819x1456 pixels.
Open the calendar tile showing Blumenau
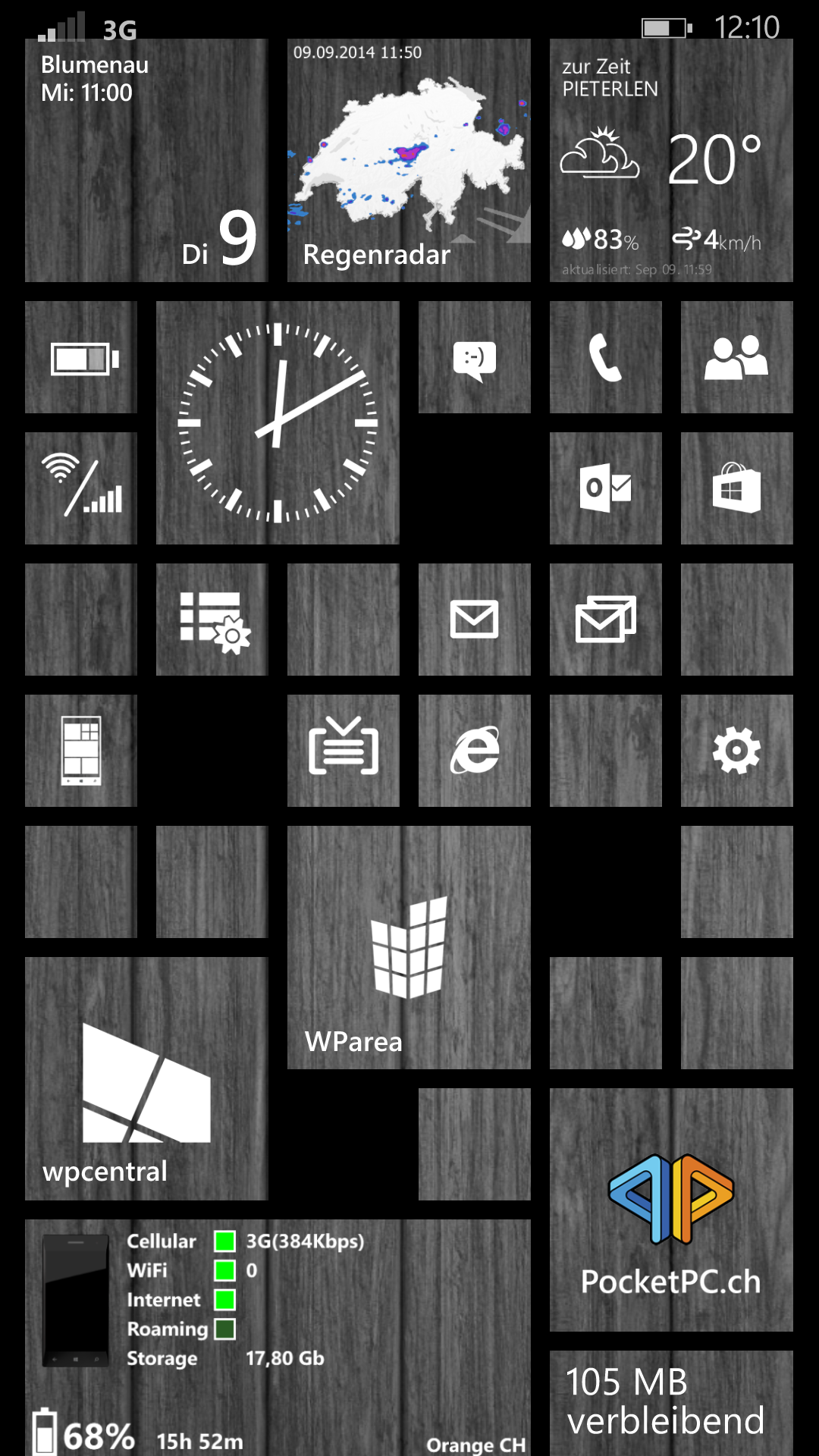pyautogui.click(x=146, y=161)
